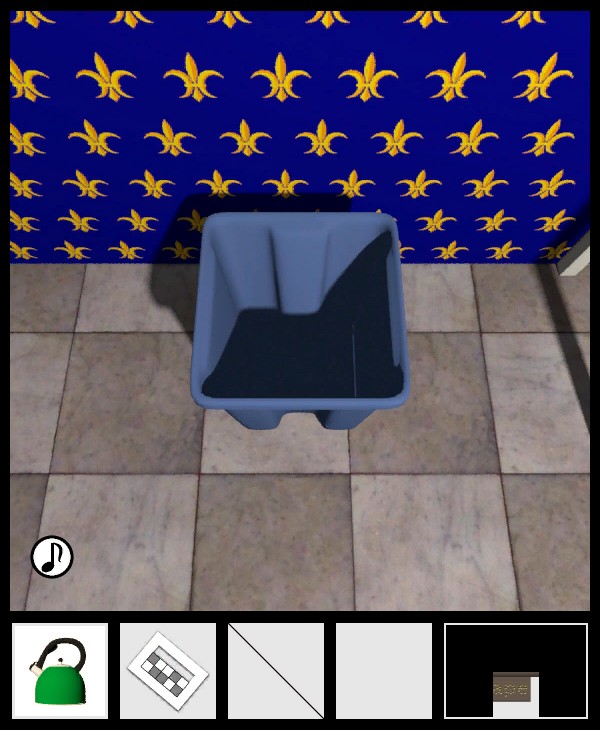
Task: Tap the inventory slot with diagonal line
Action: (276, 671)
